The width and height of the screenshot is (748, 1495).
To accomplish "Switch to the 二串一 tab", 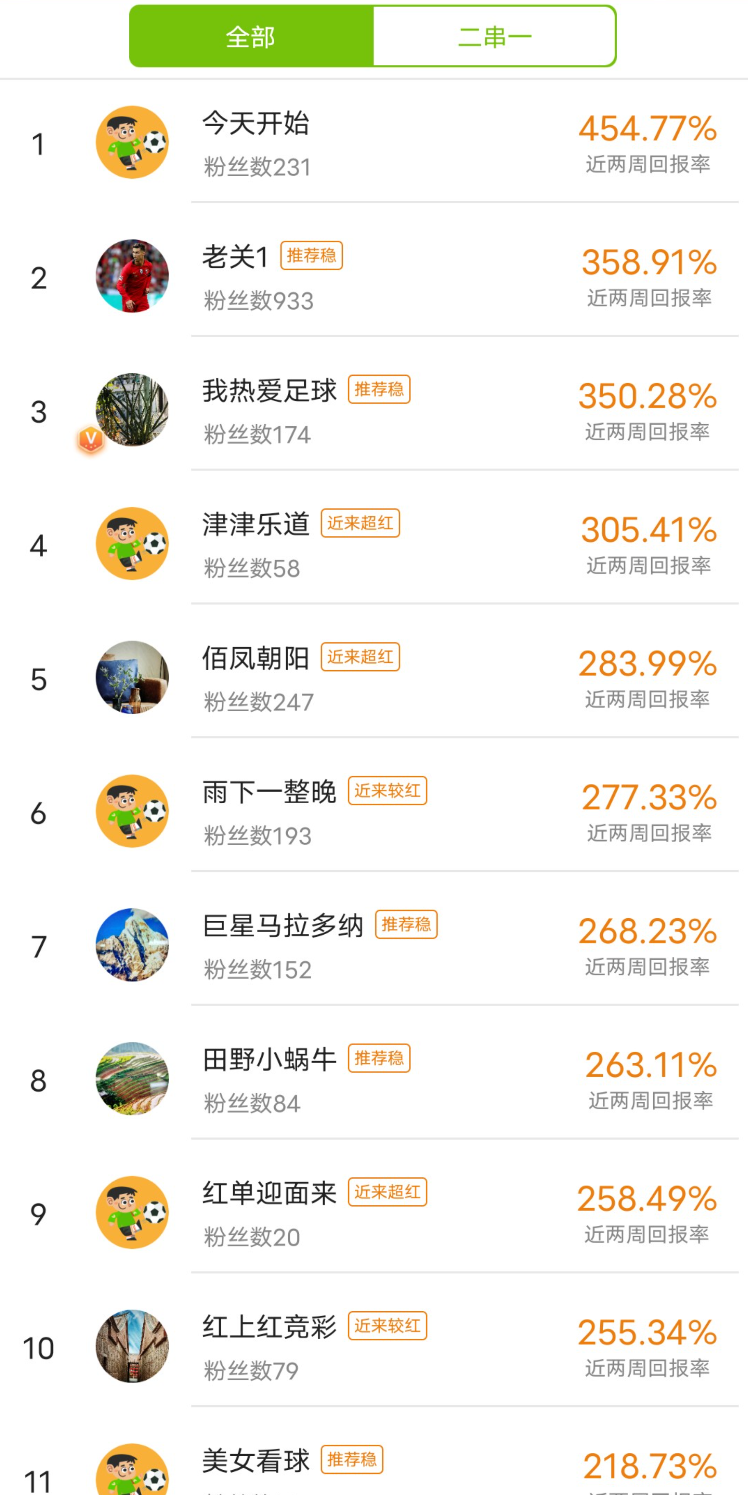I will (x=494, y=37).
